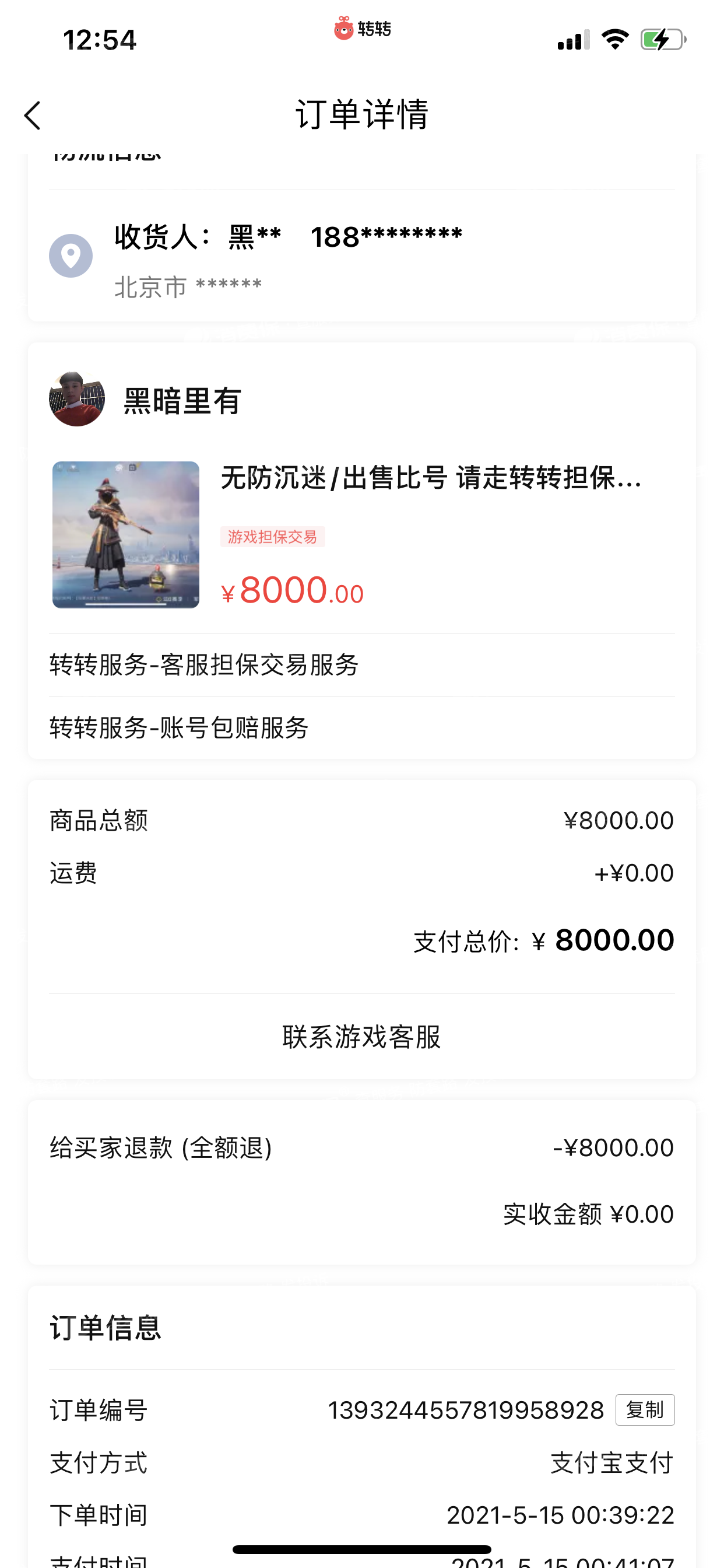Click the back arrow to return

point(32,114)
